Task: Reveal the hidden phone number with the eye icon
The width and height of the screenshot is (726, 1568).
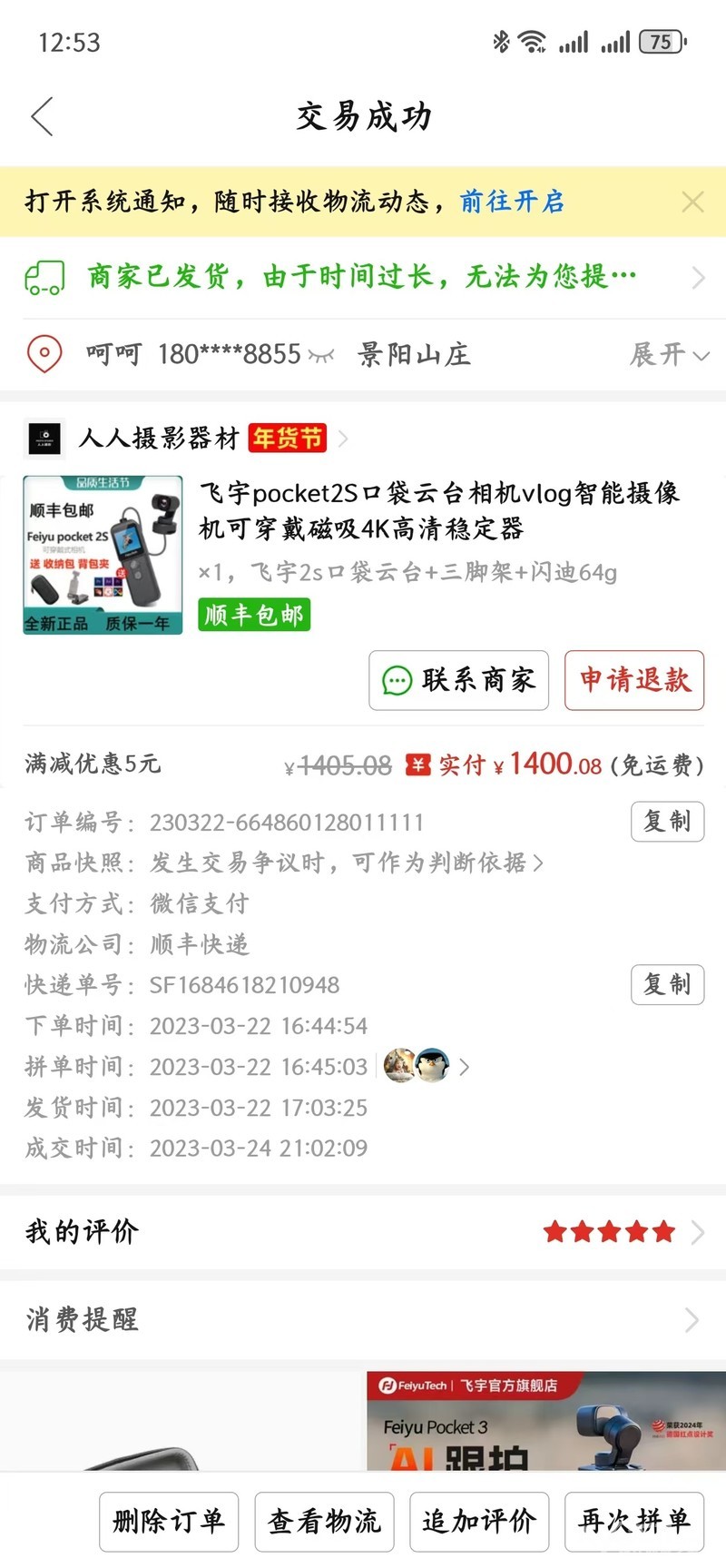Action: [321, 355]
